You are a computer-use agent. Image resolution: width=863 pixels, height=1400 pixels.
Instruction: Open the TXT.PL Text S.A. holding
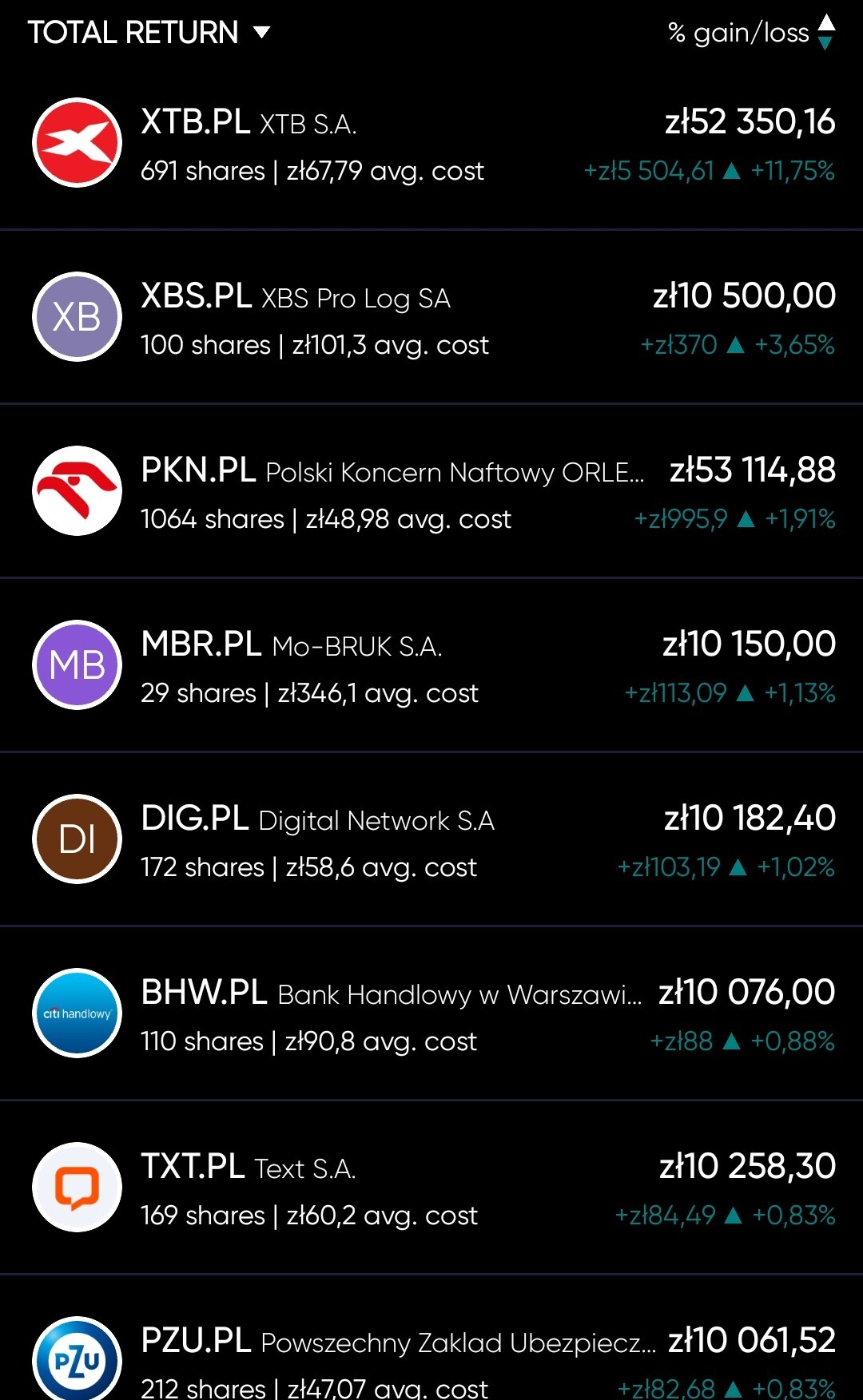pos(431,1189)
